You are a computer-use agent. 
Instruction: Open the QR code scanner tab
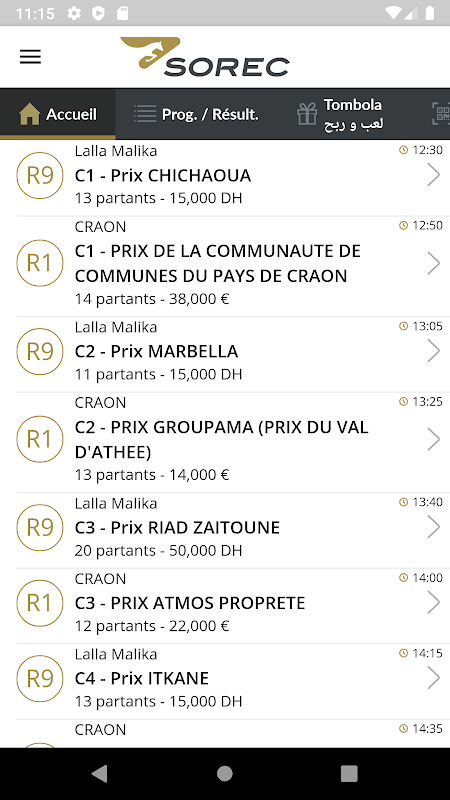(441, 114)
